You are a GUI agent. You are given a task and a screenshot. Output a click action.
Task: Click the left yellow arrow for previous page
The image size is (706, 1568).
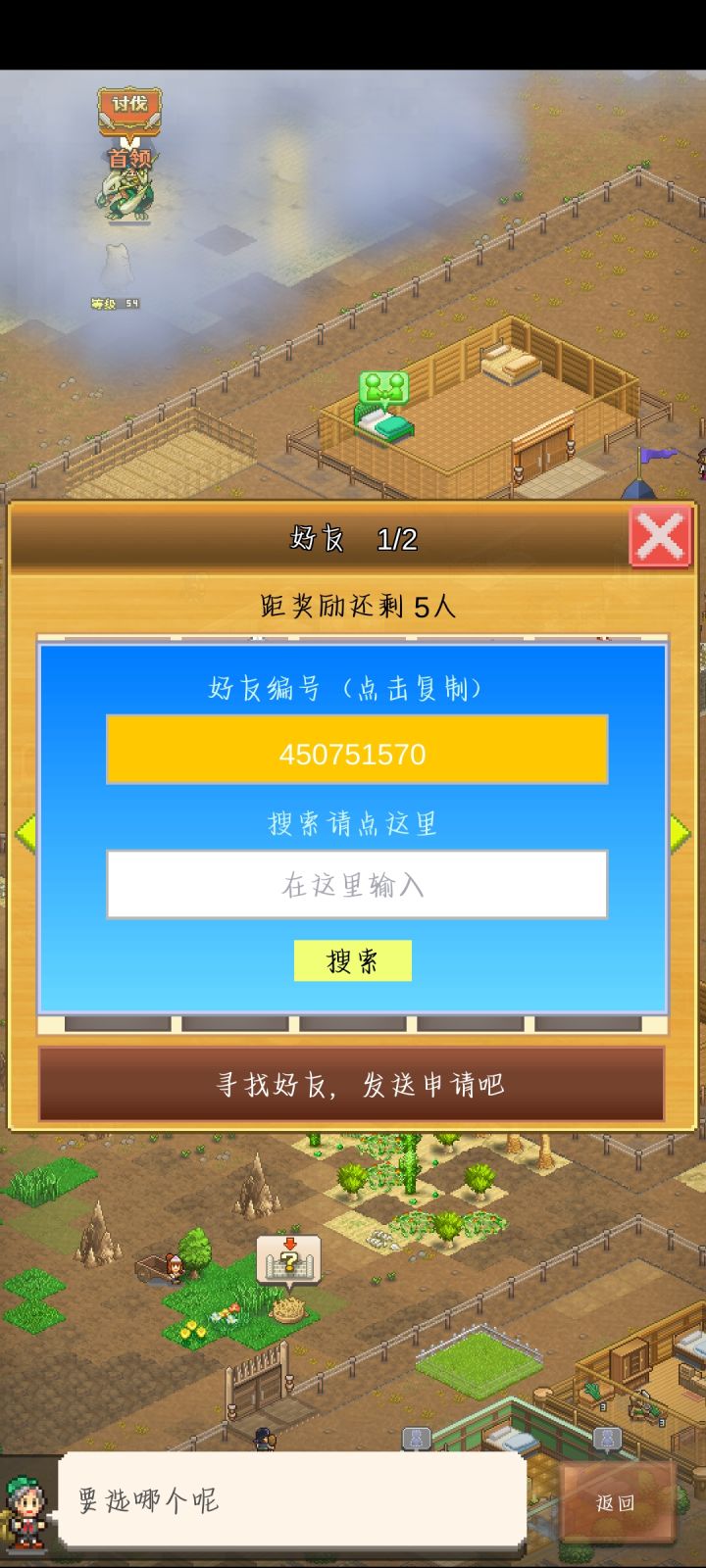[25, 833]
